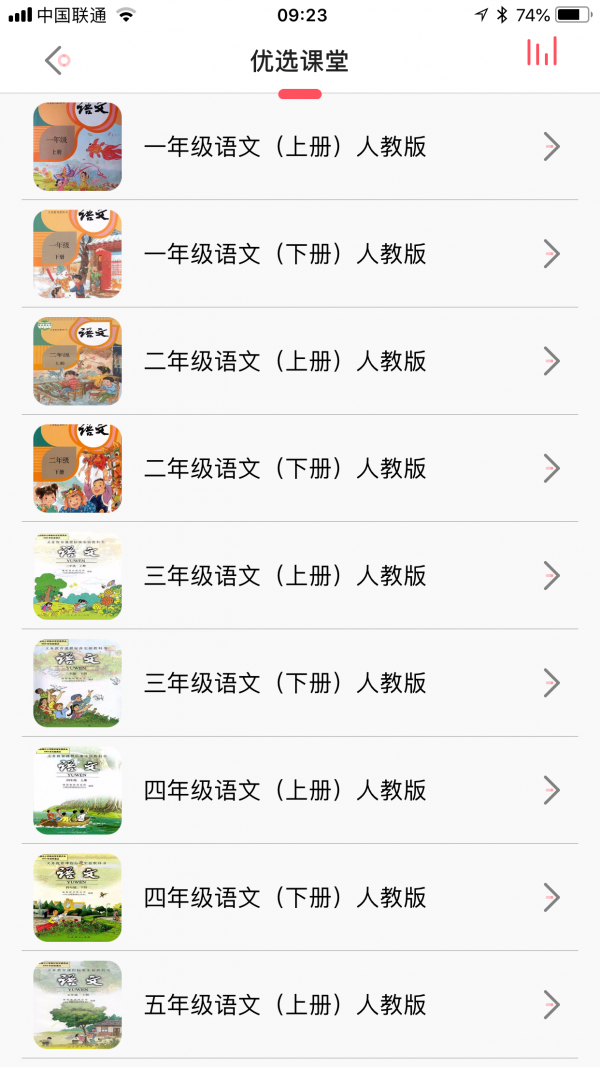This screenshot has width=600, height=1067.
Task: Open the red audio bars icon
Action: click(x=542, y=52)
